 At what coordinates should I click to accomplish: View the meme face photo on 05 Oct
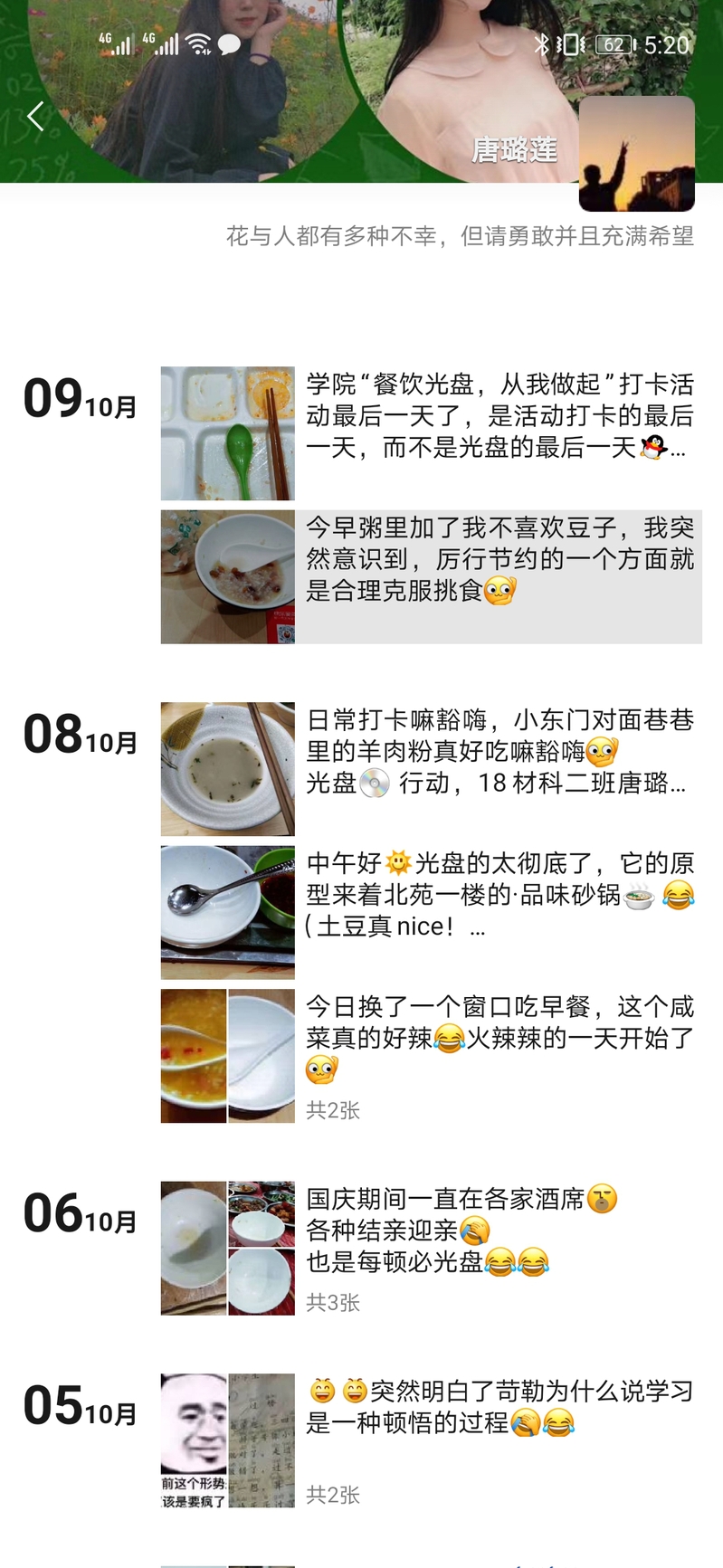(194, 1440)
